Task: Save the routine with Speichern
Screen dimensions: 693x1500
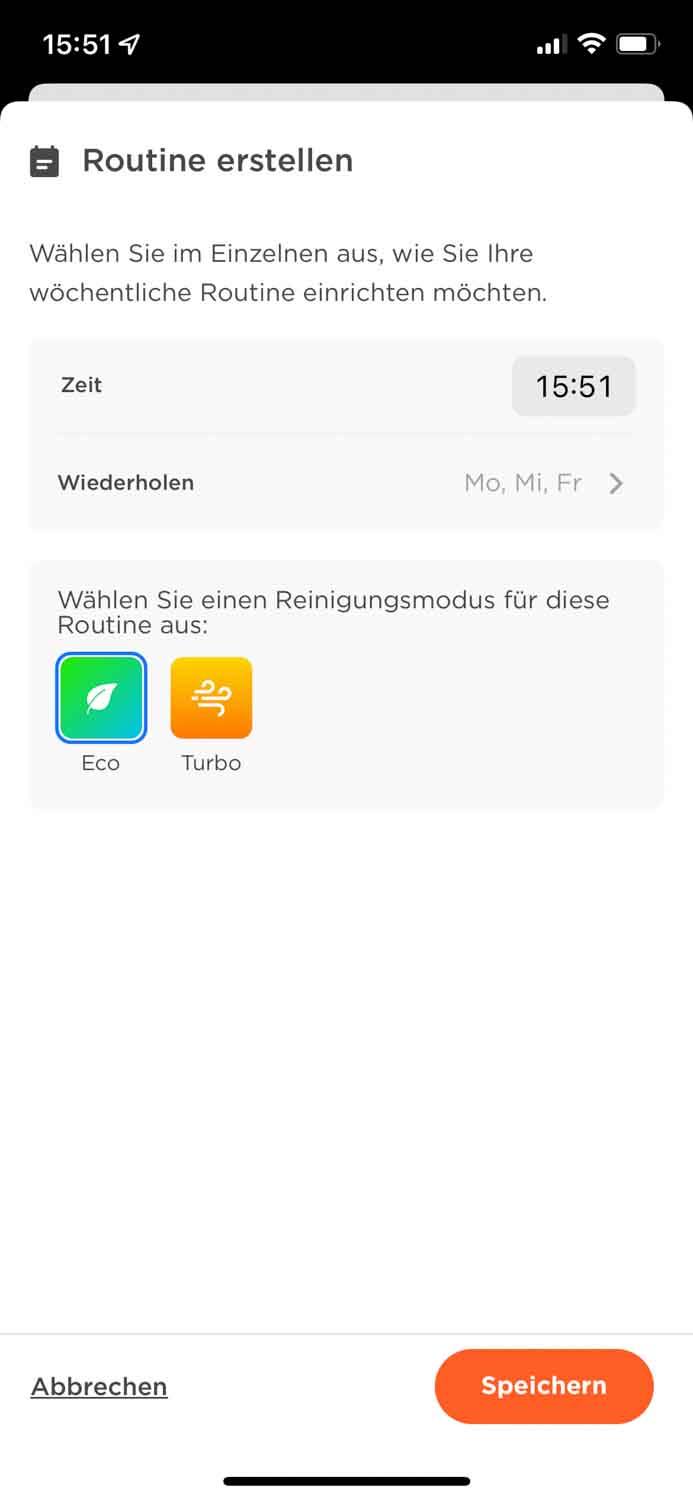Action: [x=543, y=1386]
